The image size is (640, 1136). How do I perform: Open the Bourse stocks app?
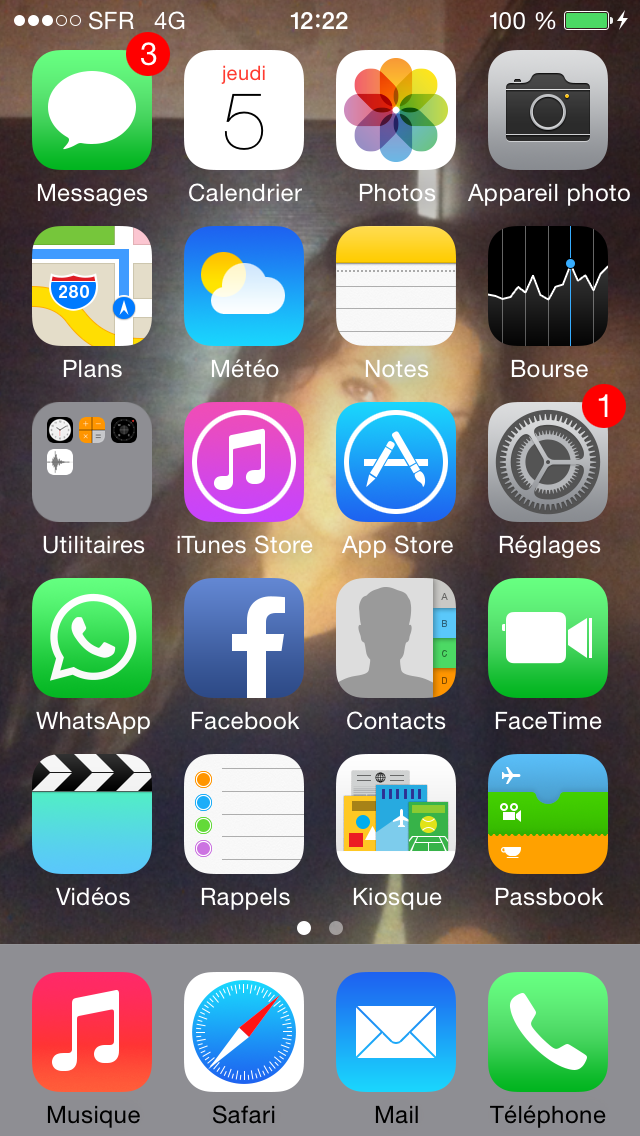pyautogui.click(x=548, y=286)
